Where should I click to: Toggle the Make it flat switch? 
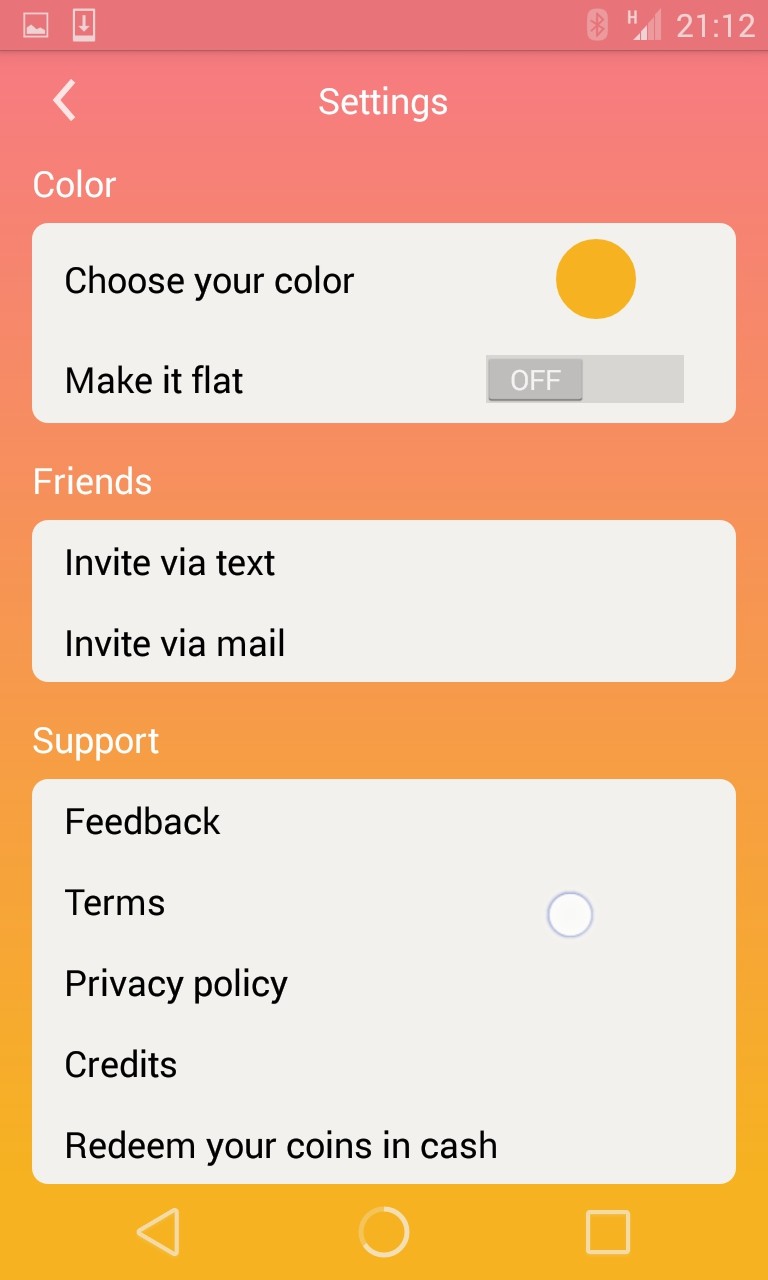585,380
